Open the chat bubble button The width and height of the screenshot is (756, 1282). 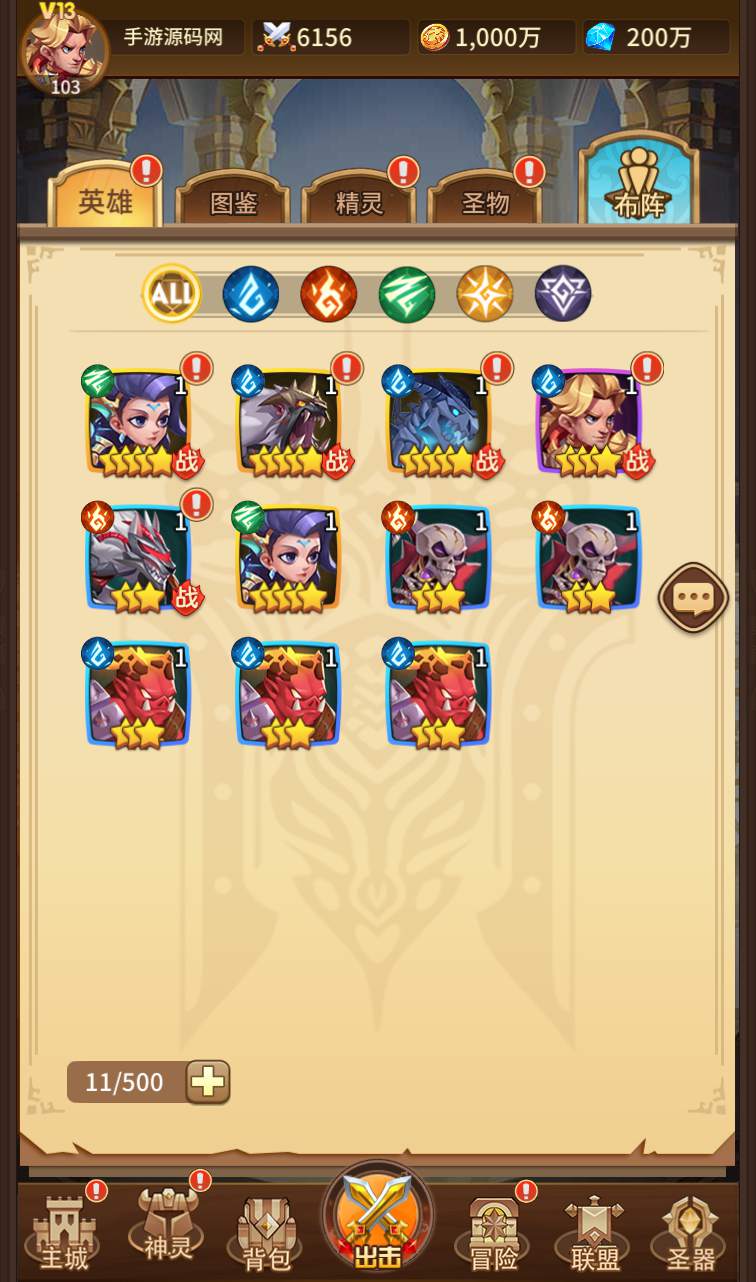(693, 598)
